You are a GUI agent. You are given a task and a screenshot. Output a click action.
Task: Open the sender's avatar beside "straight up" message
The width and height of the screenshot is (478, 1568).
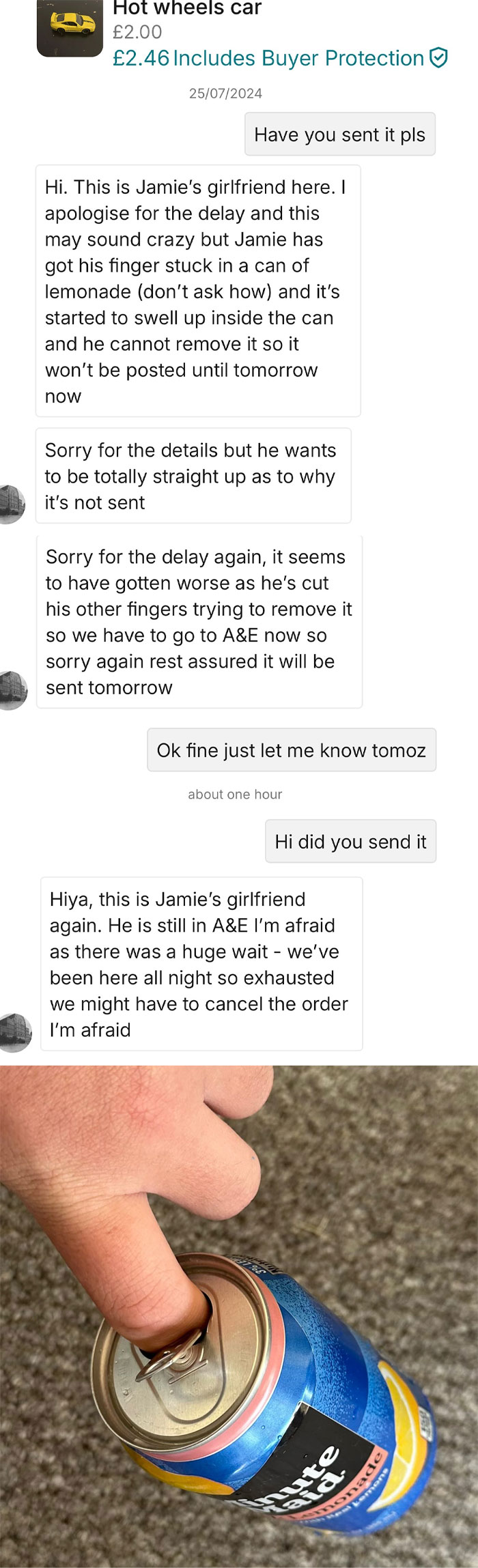point(12,504)
